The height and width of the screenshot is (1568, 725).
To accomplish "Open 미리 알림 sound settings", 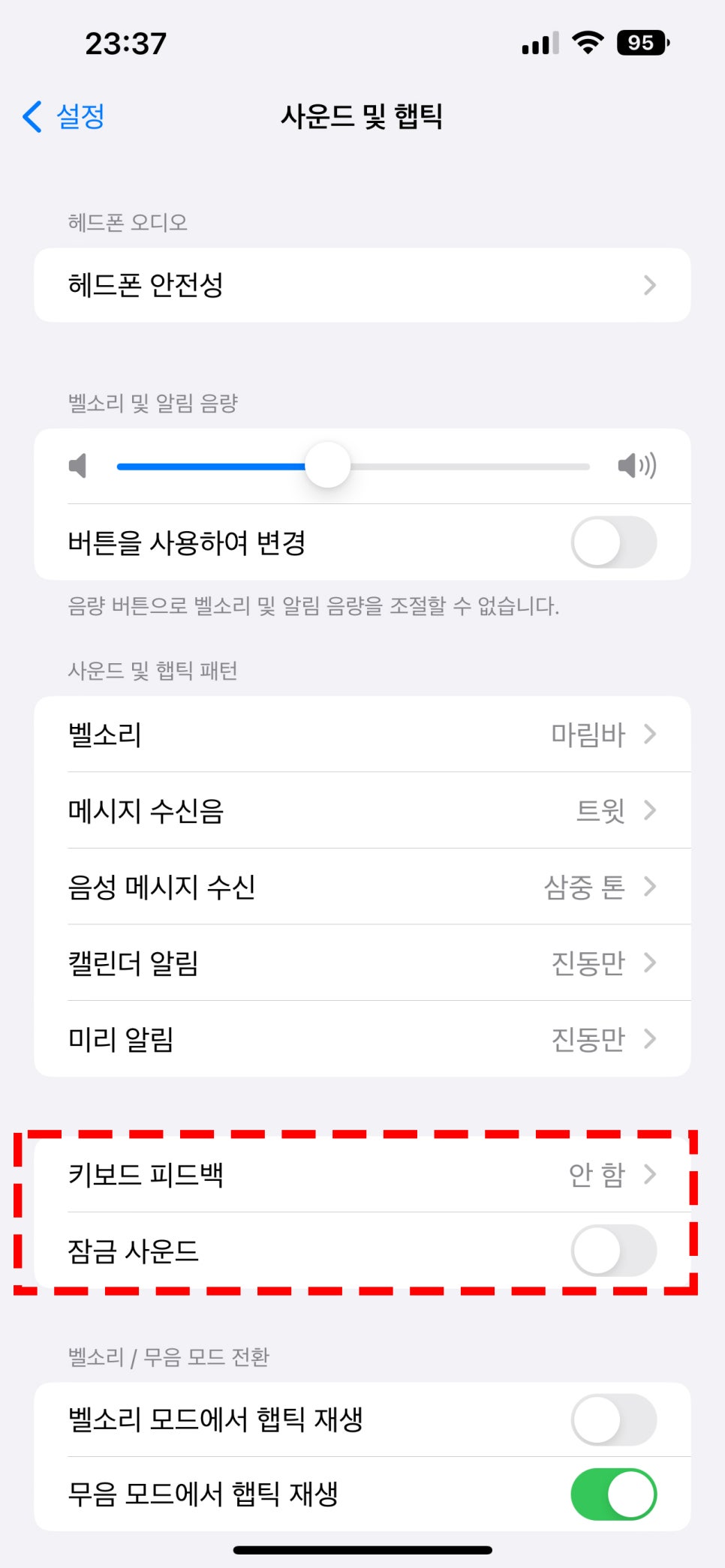I will pyautogui.click(x=362, y=1039).
